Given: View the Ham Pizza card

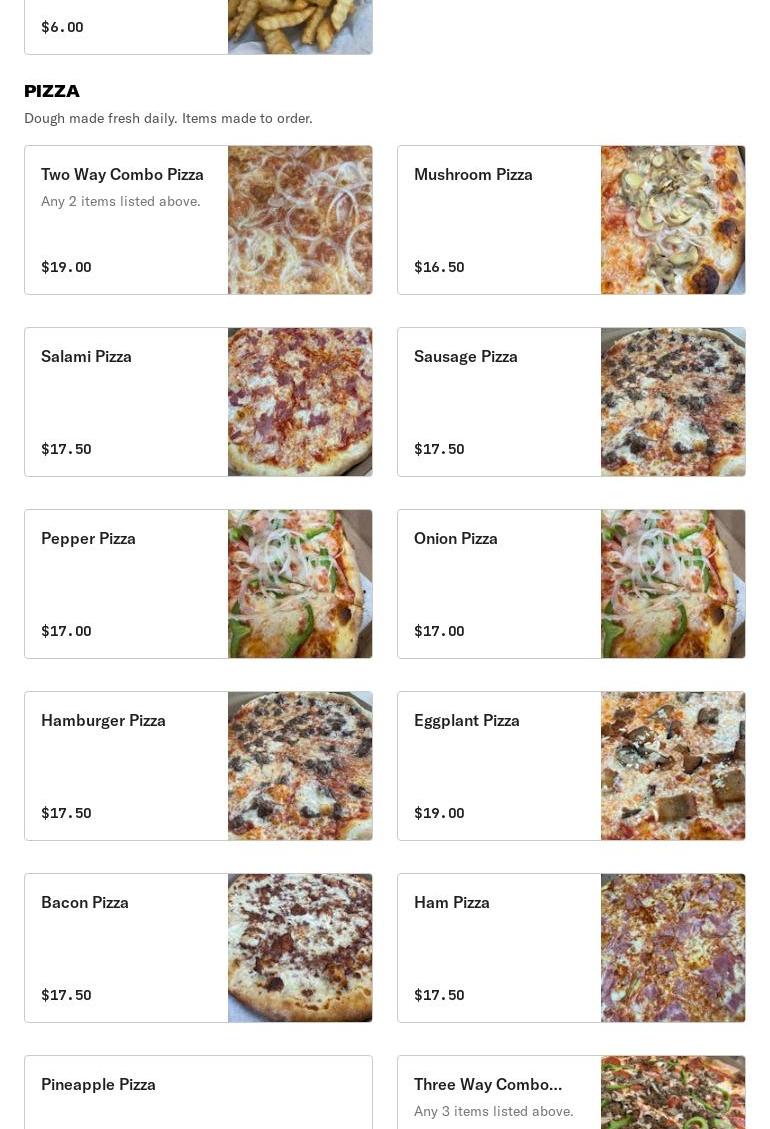Looking at the screenshot, I should [571, 948].
